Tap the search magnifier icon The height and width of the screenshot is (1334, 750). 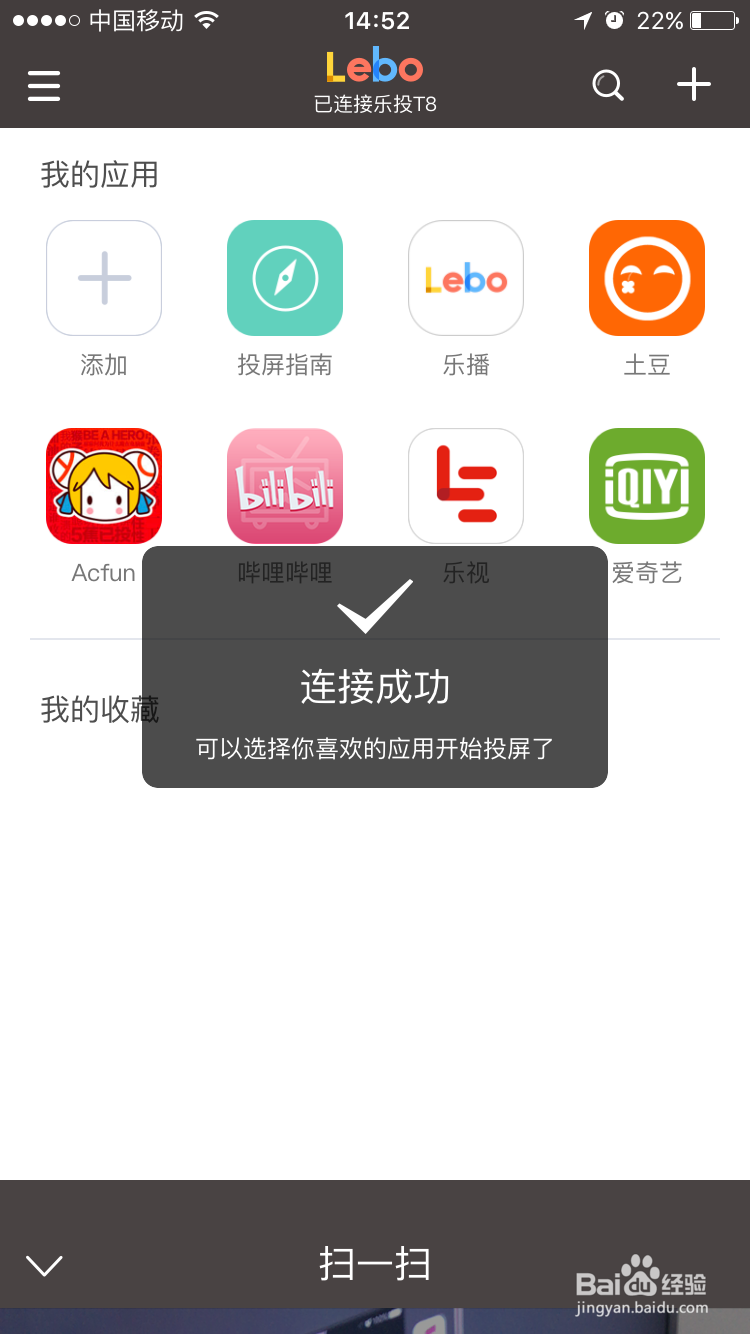607,86
